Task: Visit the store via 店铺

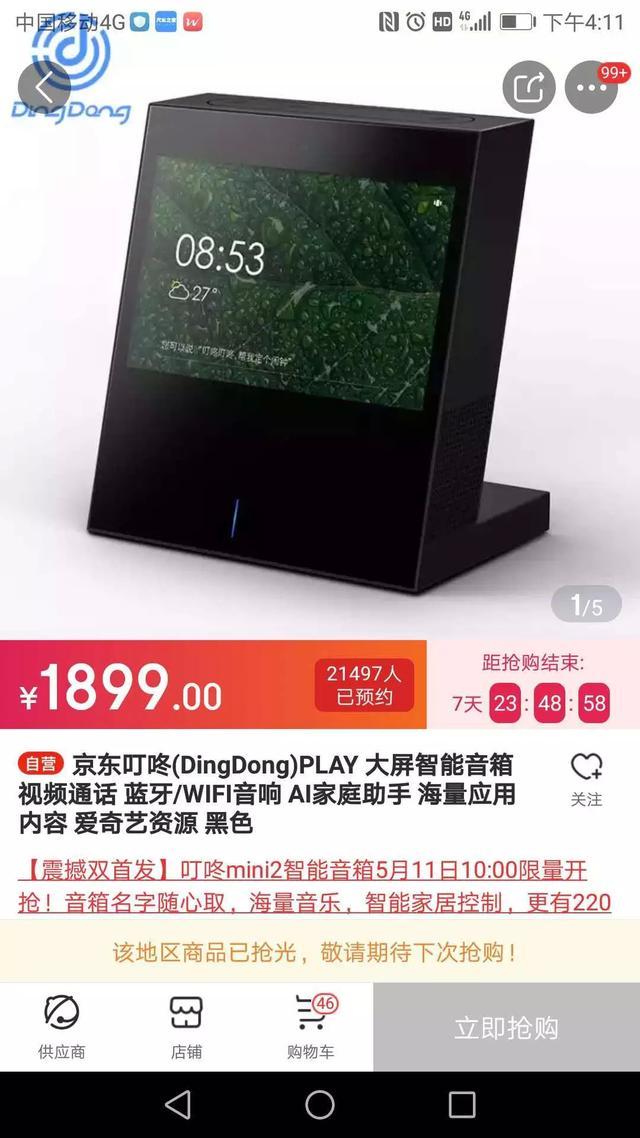Action: (x=186, y=1026)
